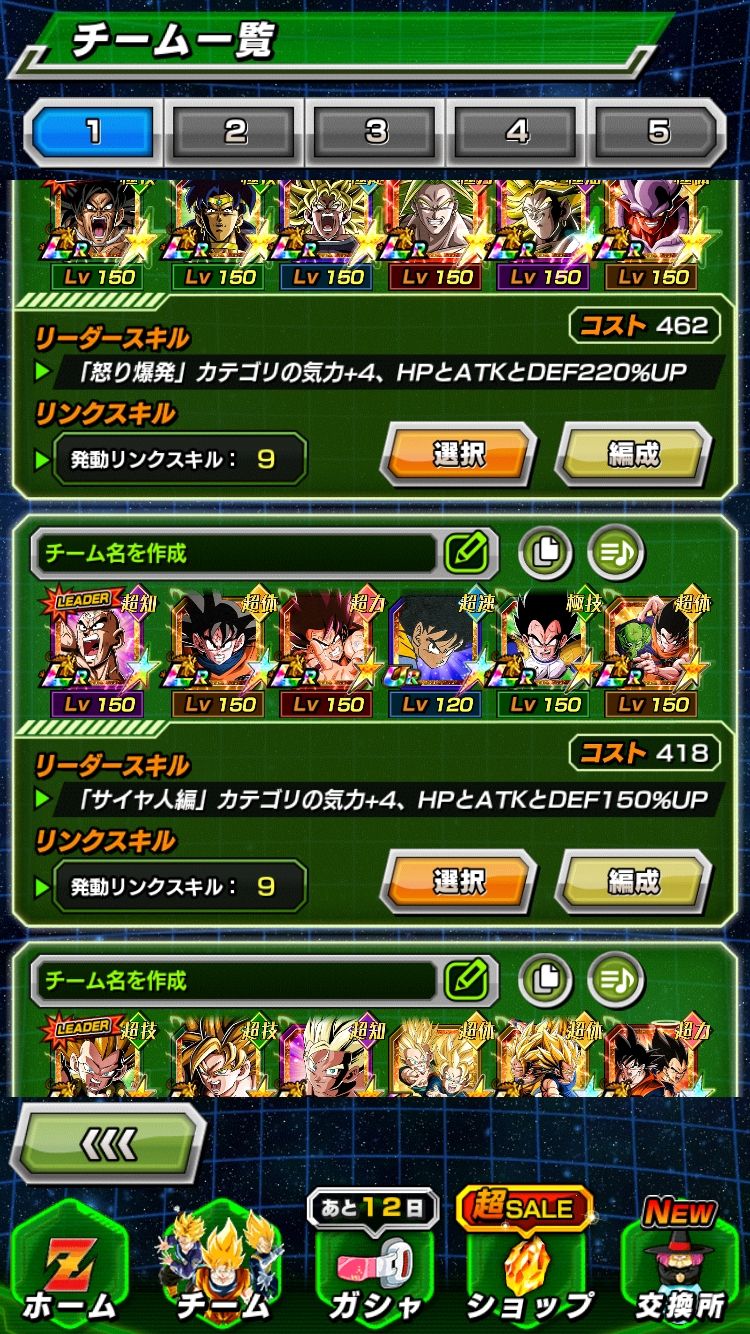
Task: Tap 選択 for the 怒り爆発 team
Action: pyautogui.click(x=458, y=454)
